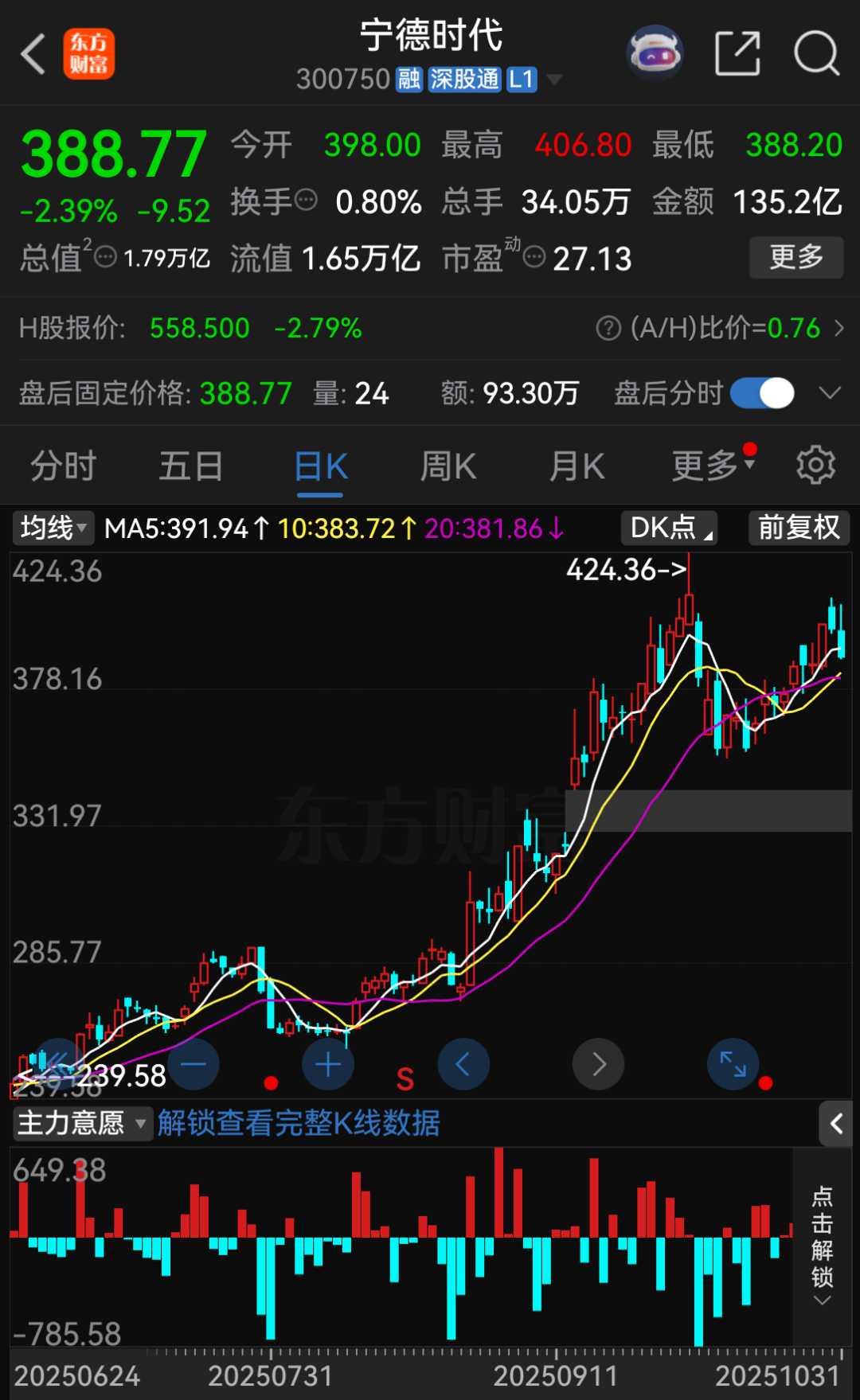Open the 更多 chart period dropdown
This screenshot has width=860, height=1400.
coord(711,466)
